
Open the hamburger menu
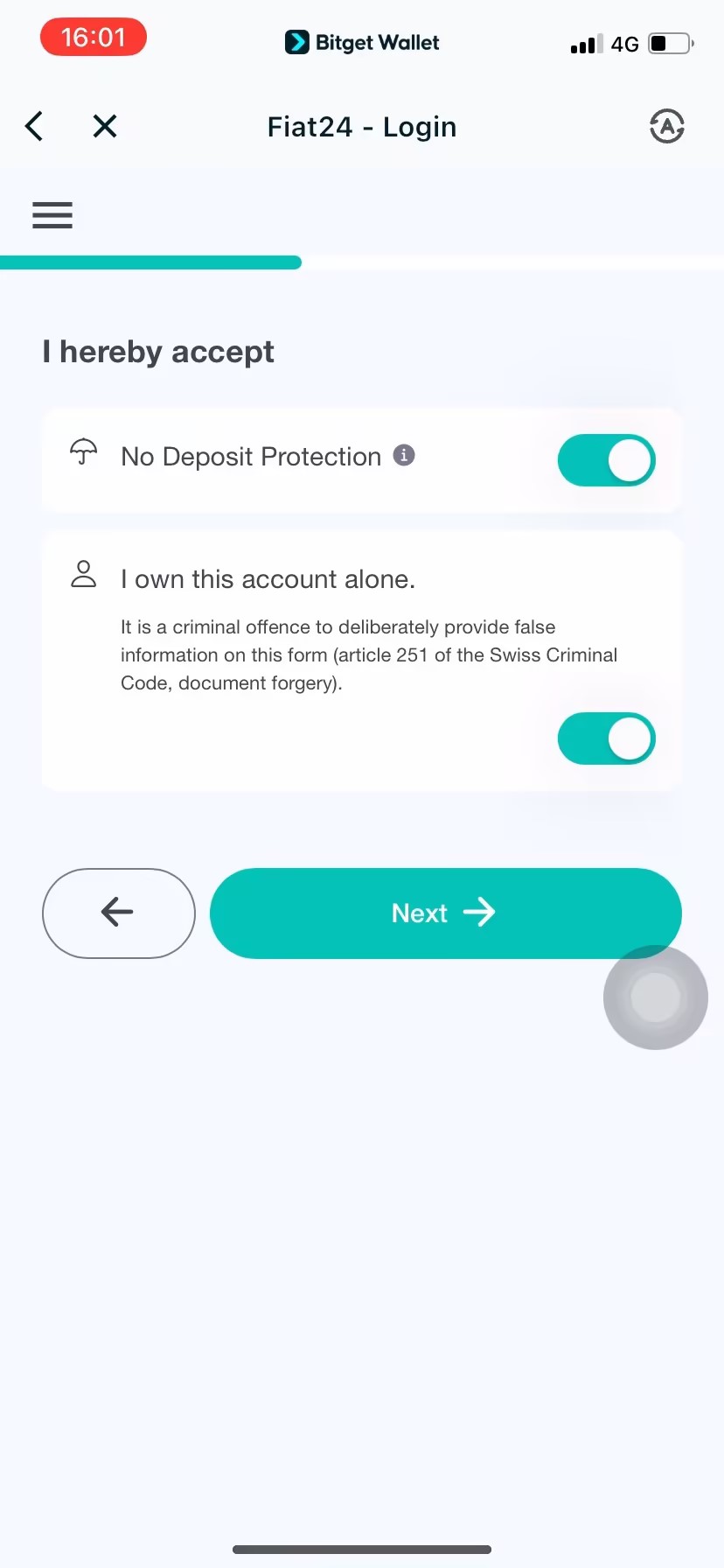pos(52,214)
